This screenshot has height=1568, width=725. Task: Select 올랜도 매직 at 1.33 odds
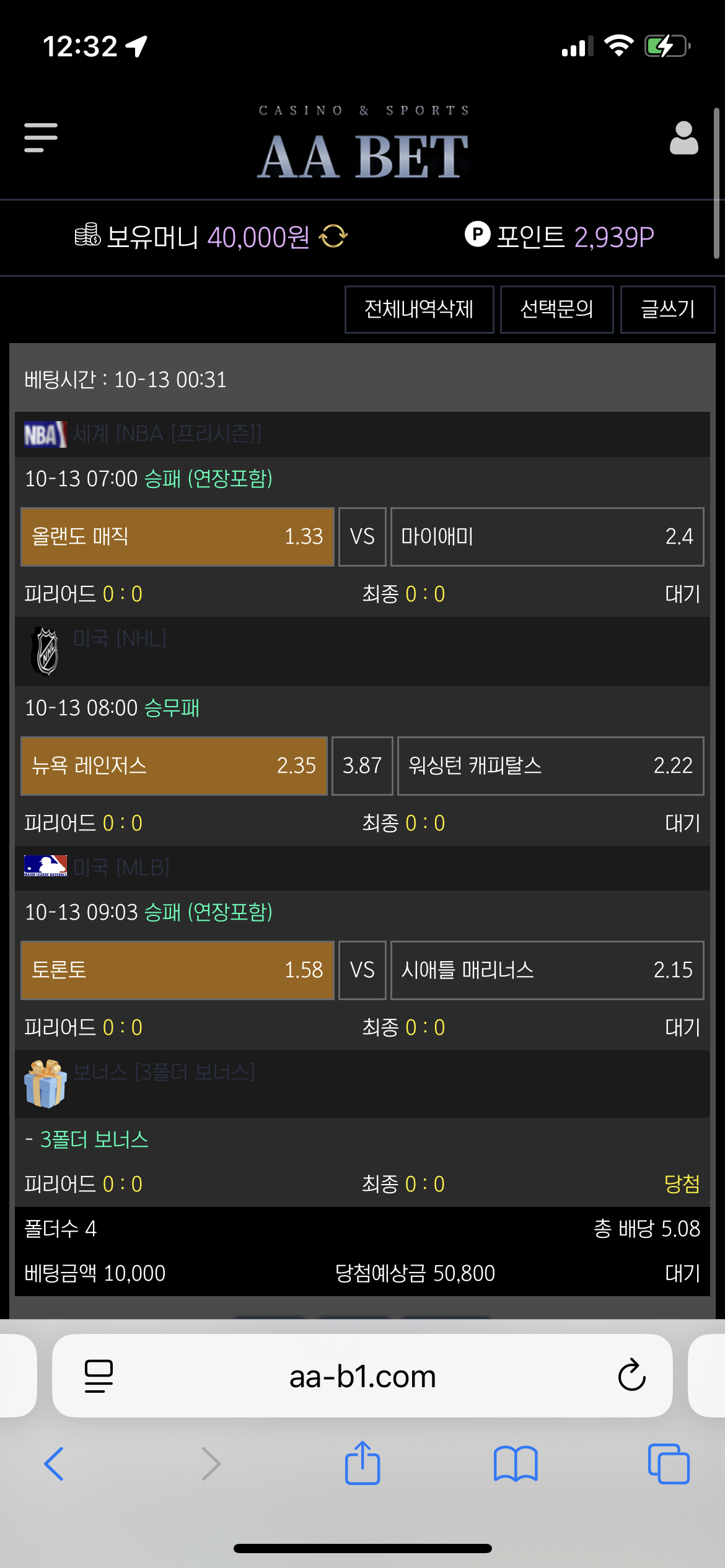(177, 536)
